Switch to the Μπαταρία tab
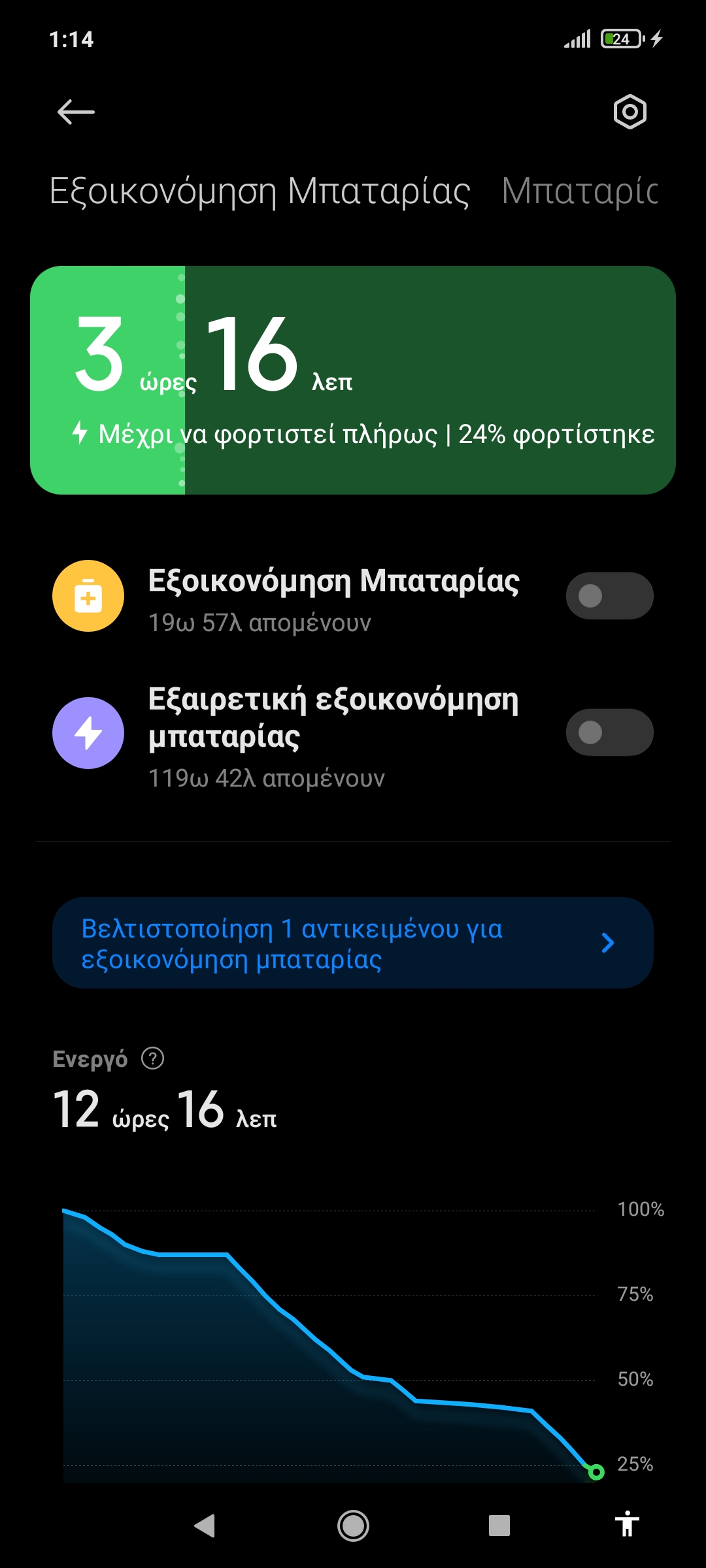Image resolution: width=706 pixels, height=1568 pixels. coord(579,192)
